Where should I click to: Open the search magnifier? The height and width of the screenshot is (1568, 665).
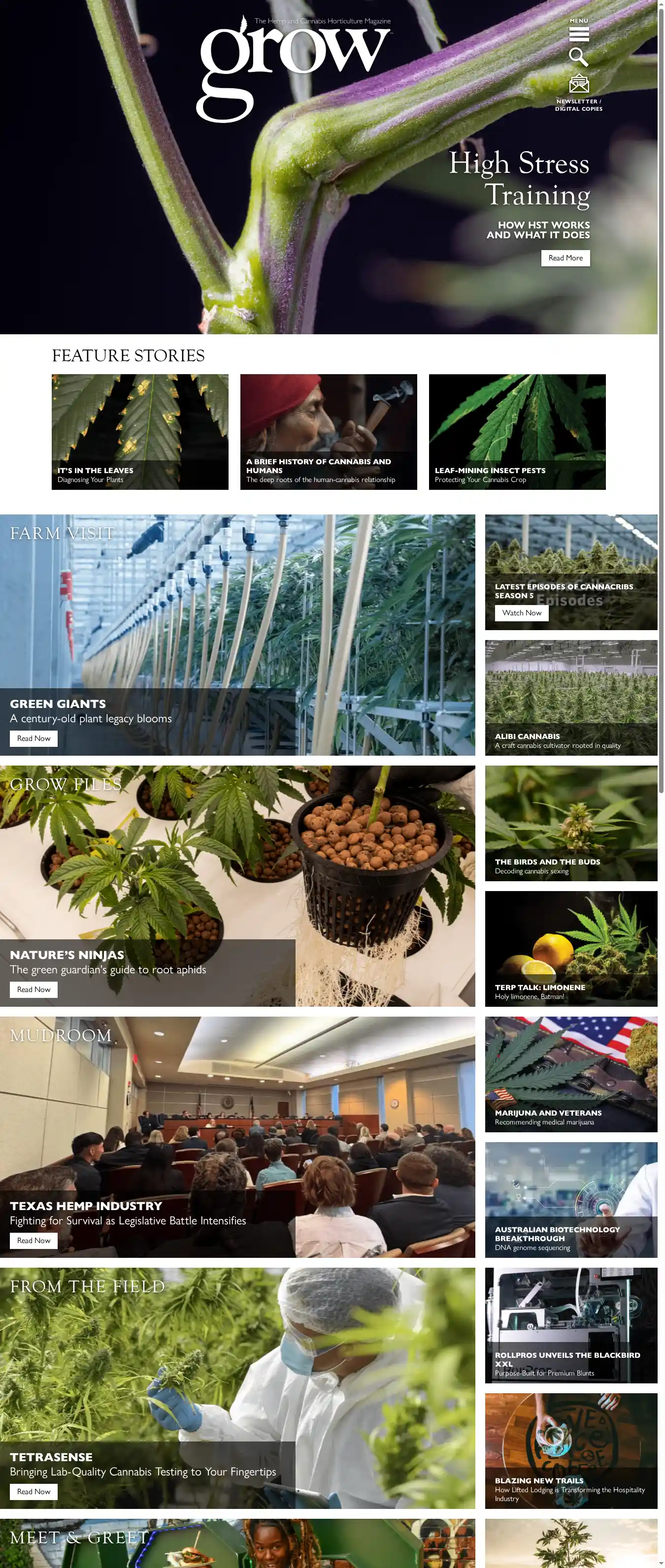point(578,57)
